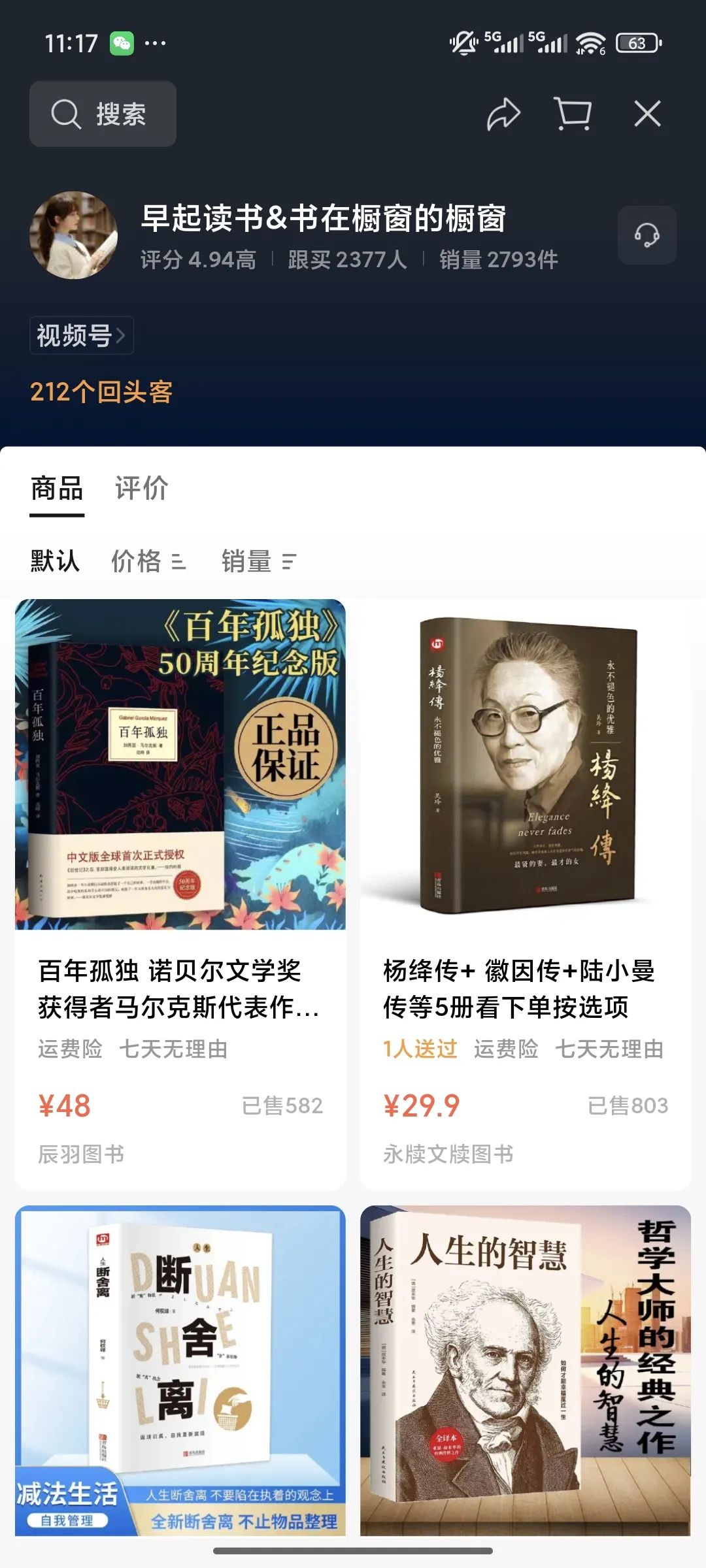Close the shop window page
706x1568 pixels.
[x=648, y=114]
